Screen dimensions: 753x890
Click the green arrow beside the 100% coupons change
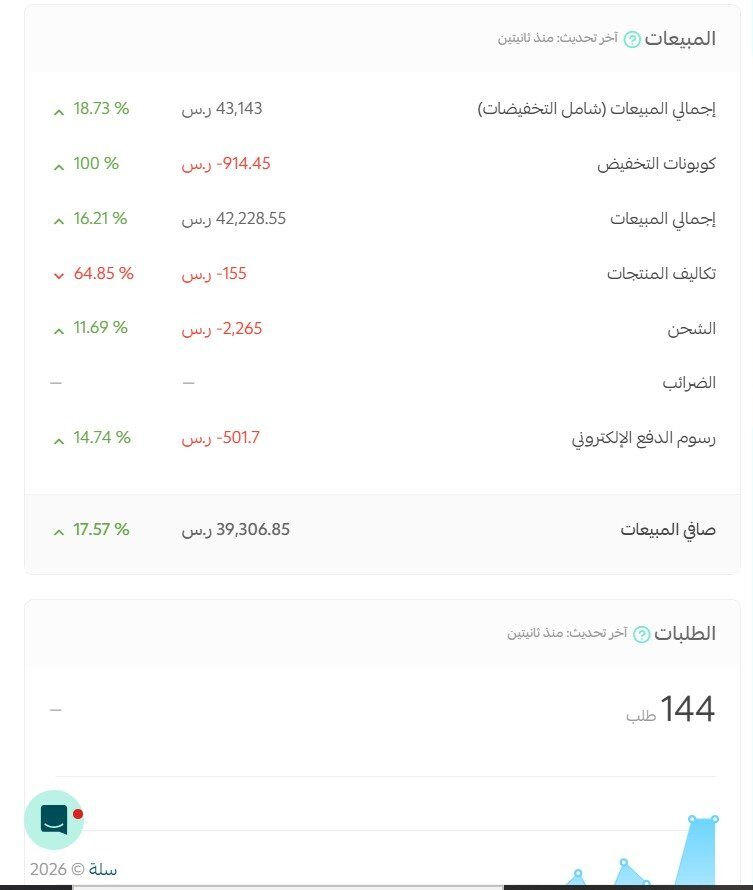pos(59,166)
